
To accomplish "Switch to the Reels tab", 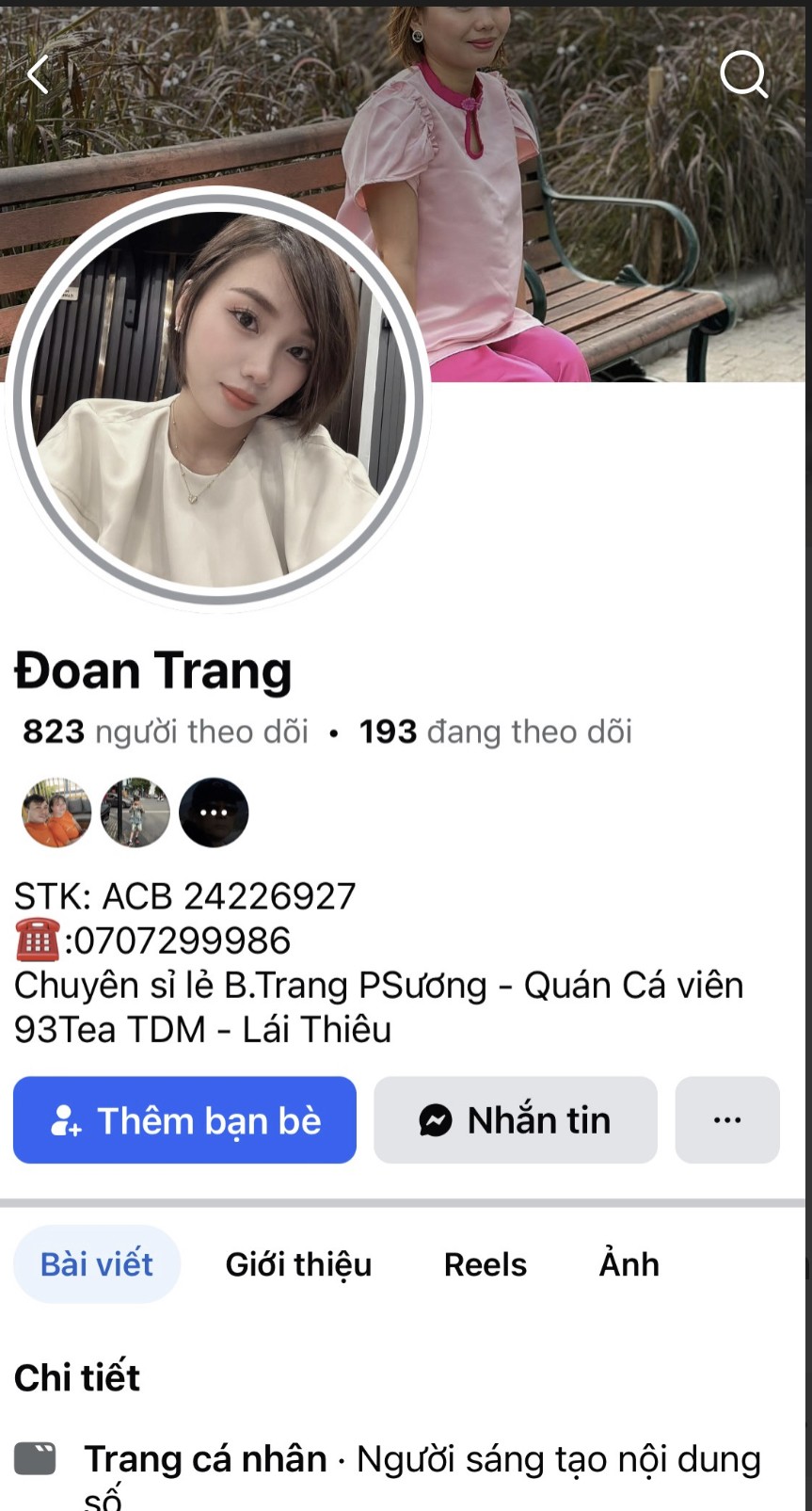I will pos(485,1264).
